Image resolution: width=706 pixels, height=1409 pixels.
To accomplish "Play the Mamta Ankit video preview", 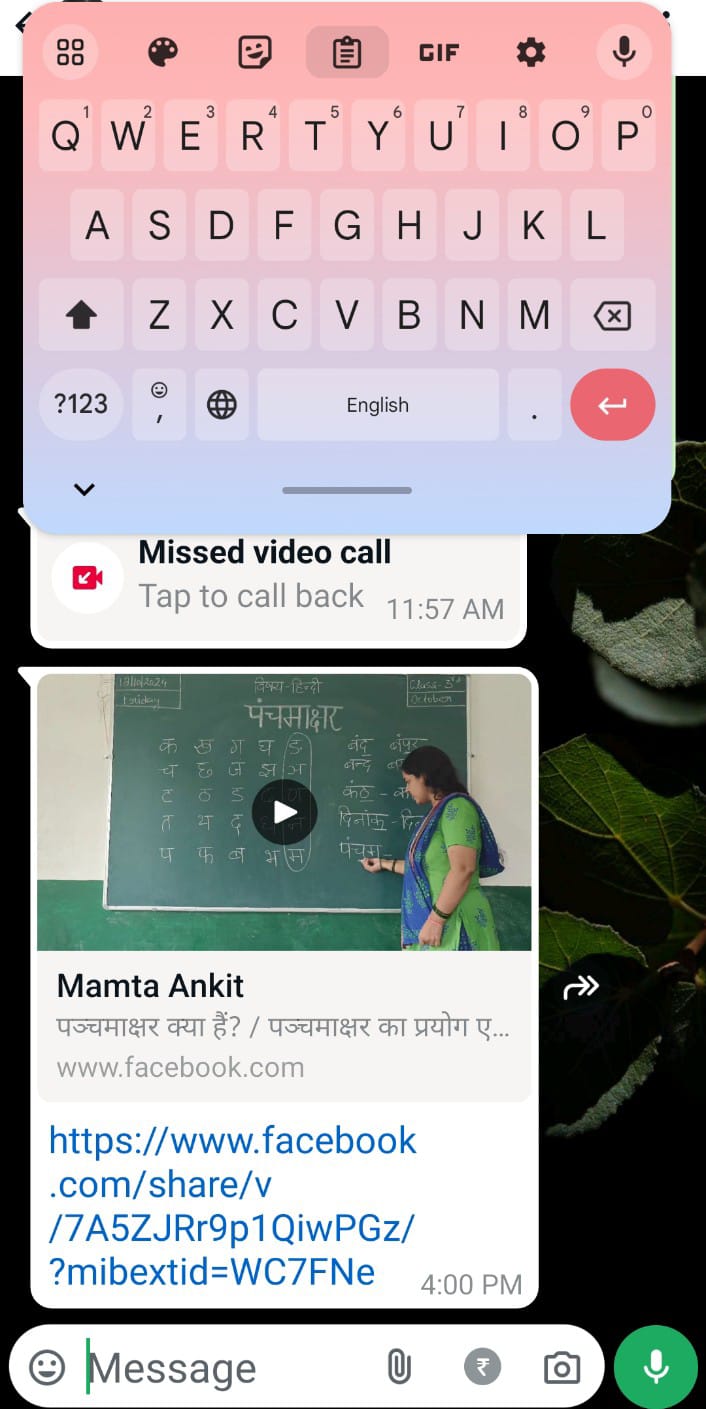I will pyautogui.click(x=284, y=812).
